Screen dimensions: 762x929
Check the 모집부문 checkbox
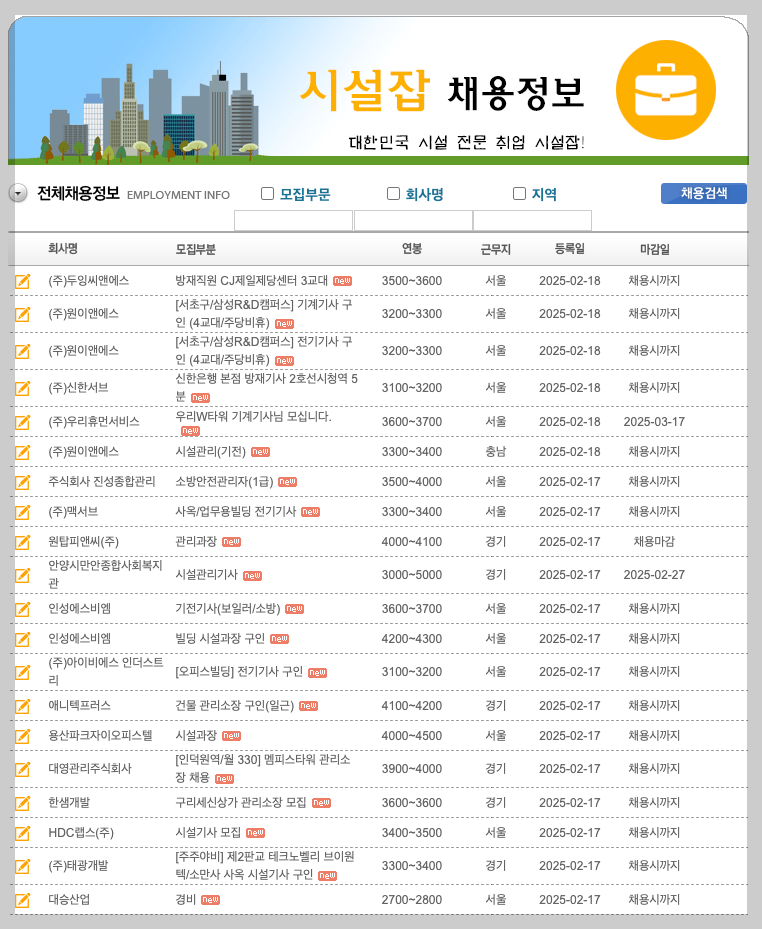tap(266, 193)
